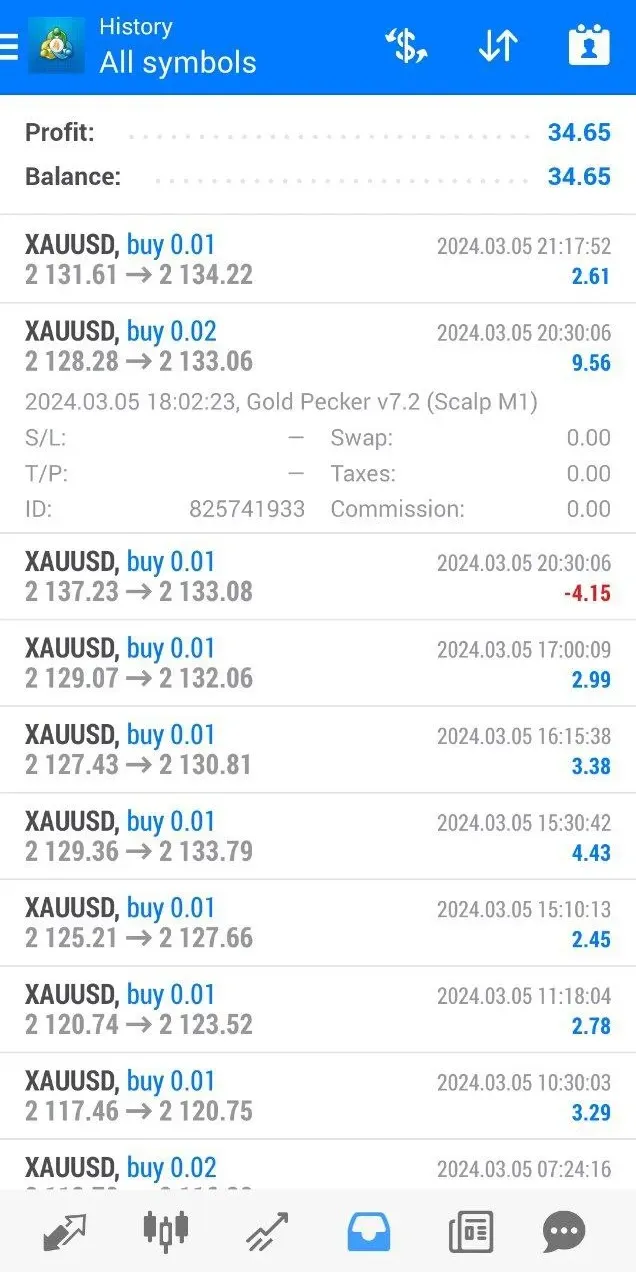This screenshot has width=636, height=1272.
Task: Expand the XAUUSD trade closed at 15:30:42
Action: 318,837
